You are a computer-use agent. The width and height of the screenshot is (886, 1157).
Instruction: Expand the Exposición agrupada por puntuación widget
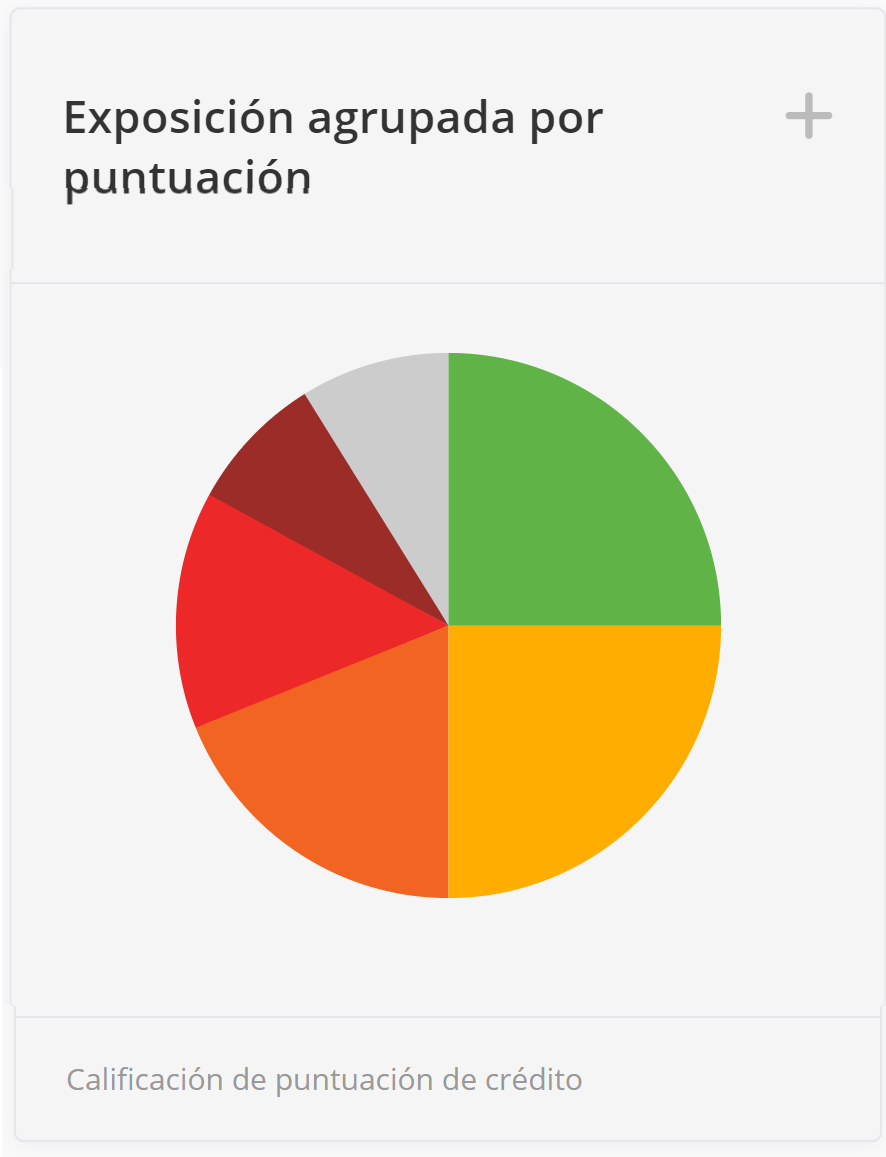(808, 116)
